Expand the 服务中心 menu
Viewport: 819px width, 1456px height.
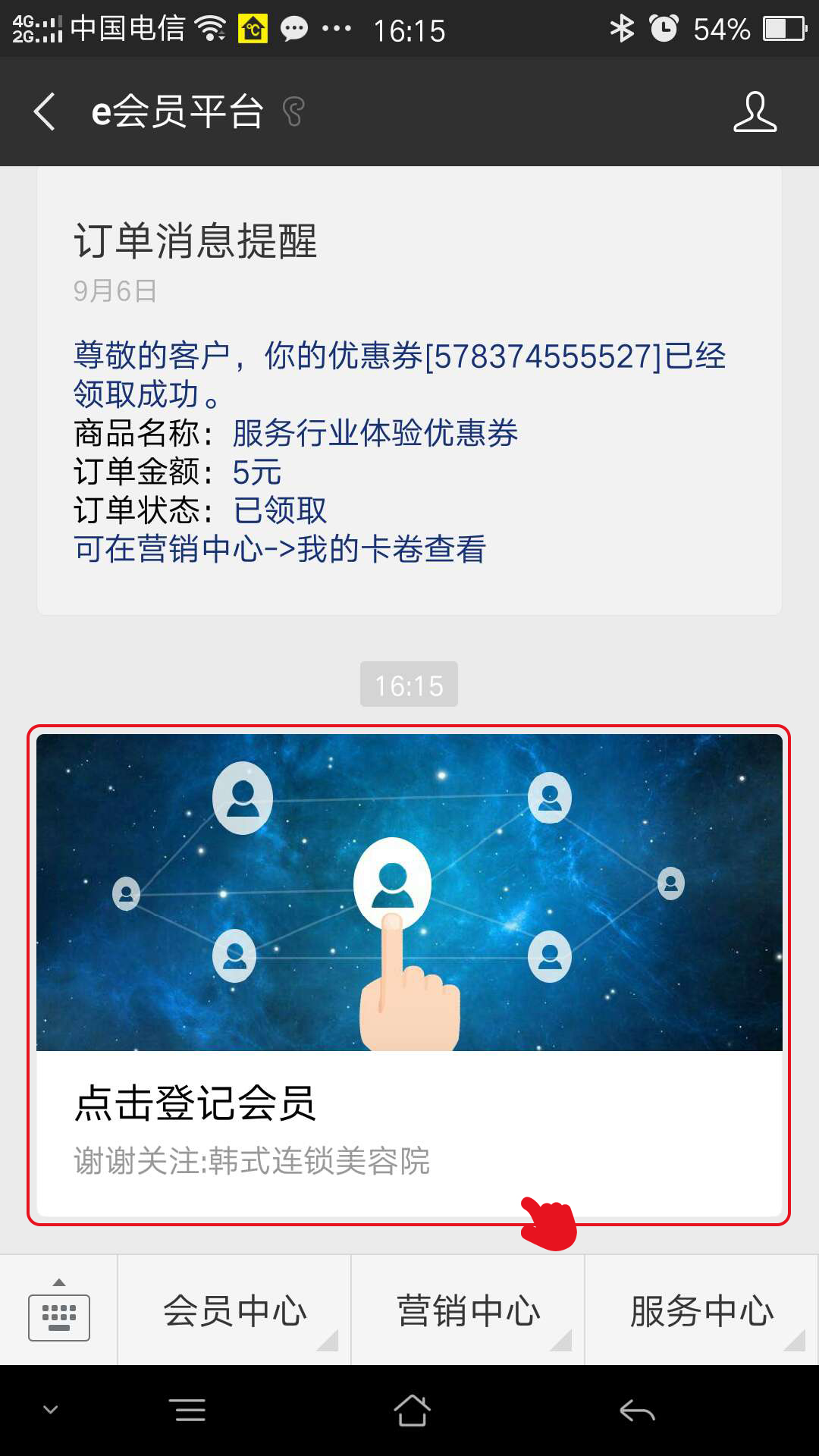(x=701, y=1310)
